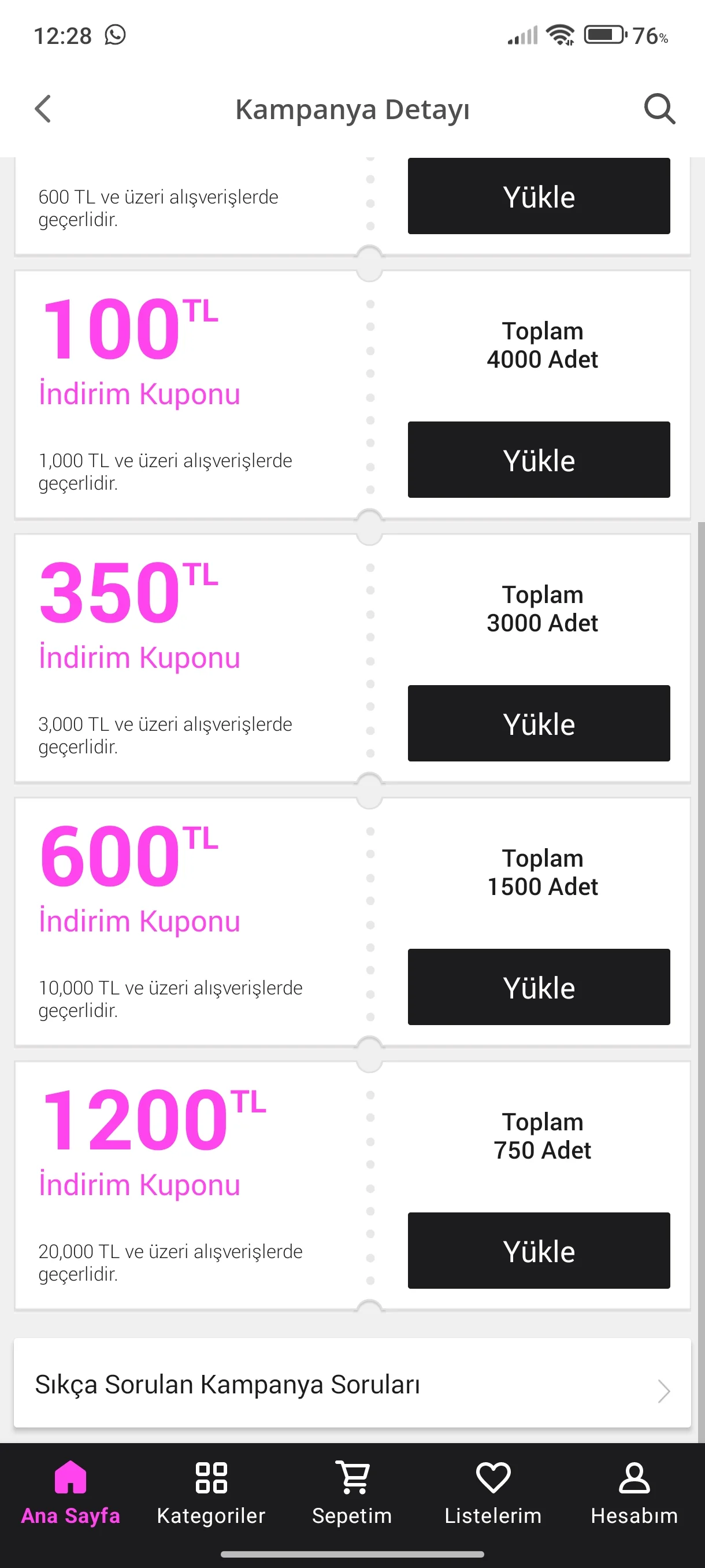Load the 600 TL discount coupon
Image resolution: width=705 pixels, height=1568 pixels.
pyautogui.click(x=539, y=987)
